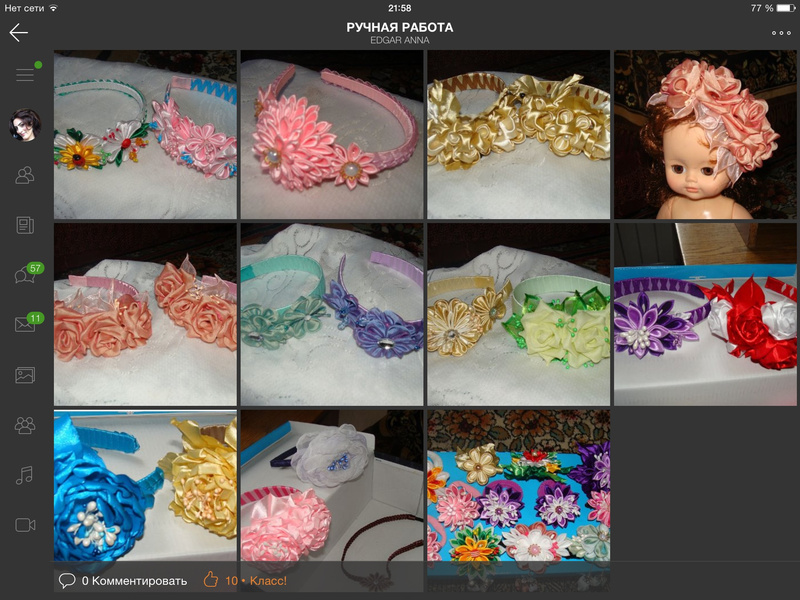Open the pink flower headband photo
This screenshot has height=600, width=800.
(332, 134)
